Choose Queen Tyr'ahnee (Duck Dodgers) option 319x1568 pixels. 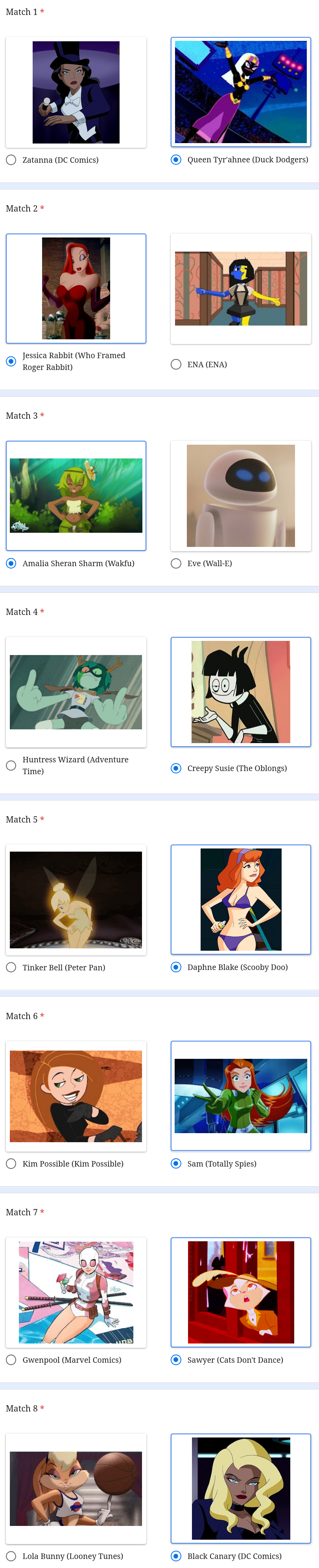point(176,160)
